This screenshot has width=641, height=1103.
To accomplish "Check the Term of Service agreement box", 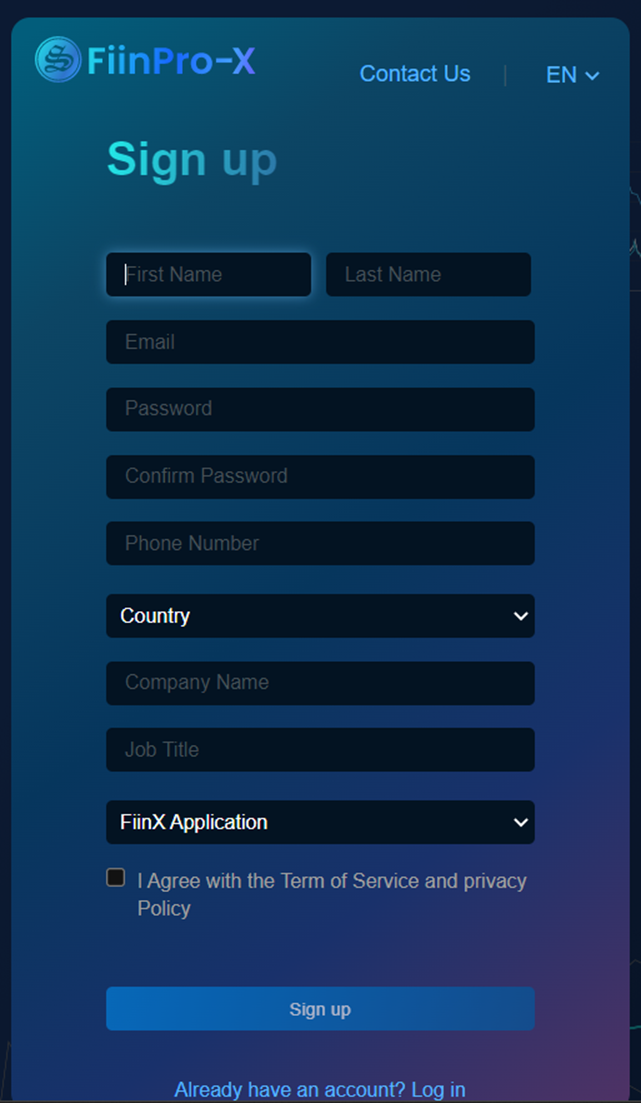I will pos(116,878).
